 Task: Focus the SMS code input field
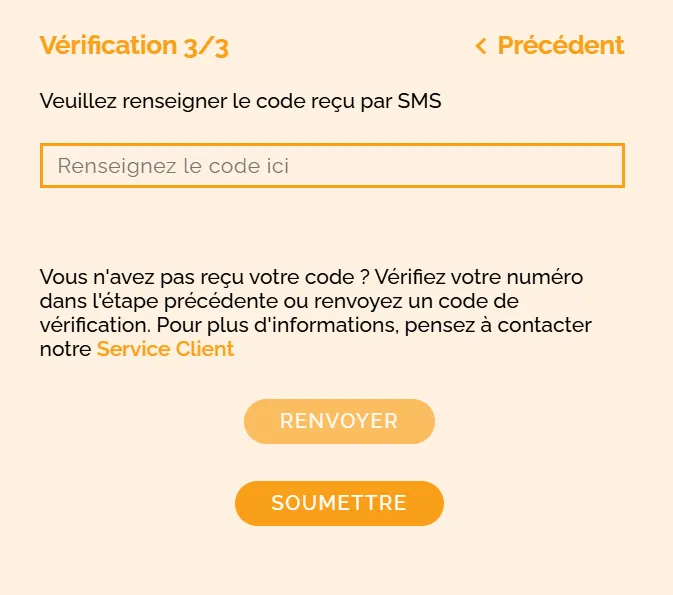pos(332,166)
